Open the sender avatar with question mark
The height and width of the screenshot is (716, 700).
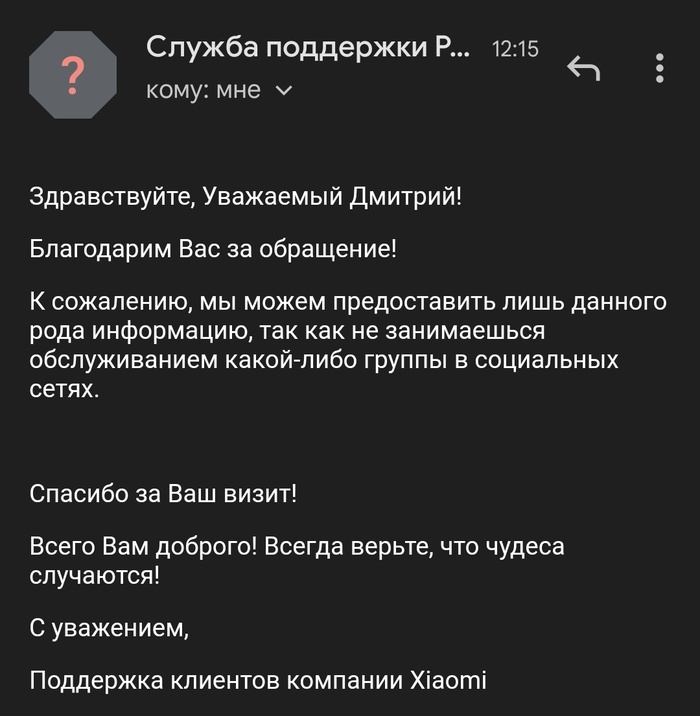73,73
